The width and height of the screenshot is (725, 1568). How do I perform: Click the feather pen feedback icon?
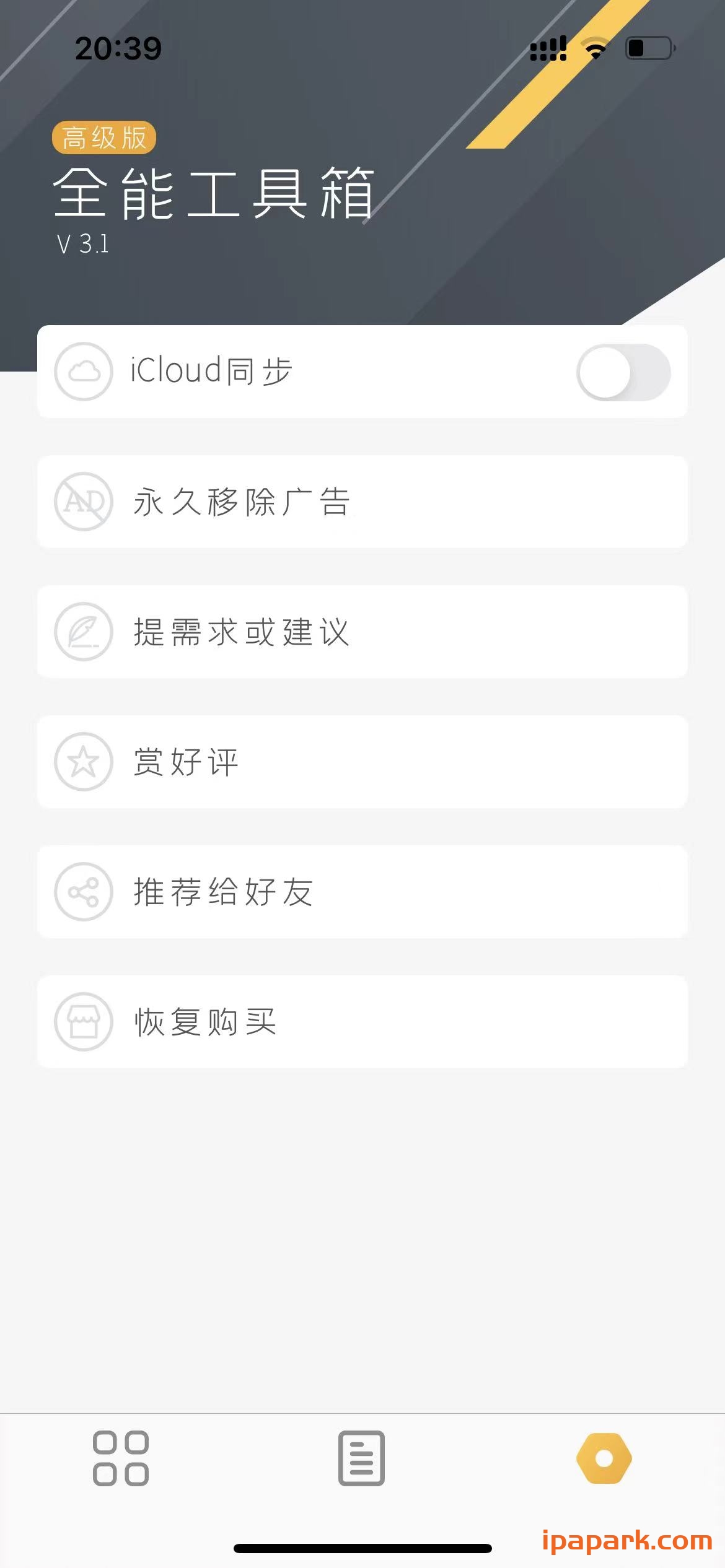pos(84,632)
